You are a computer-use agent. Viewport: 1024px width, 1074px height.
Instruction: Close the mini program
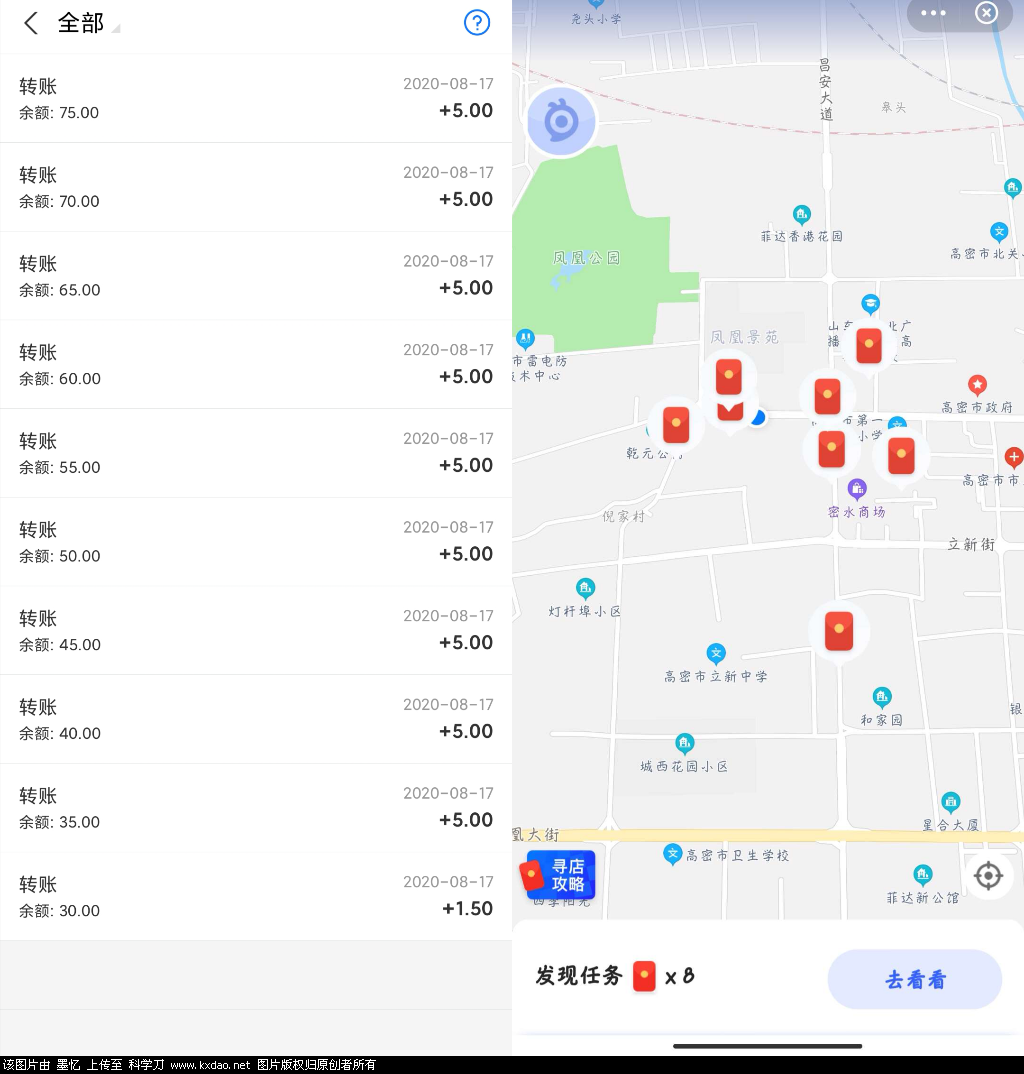click(x=986, y=13)
